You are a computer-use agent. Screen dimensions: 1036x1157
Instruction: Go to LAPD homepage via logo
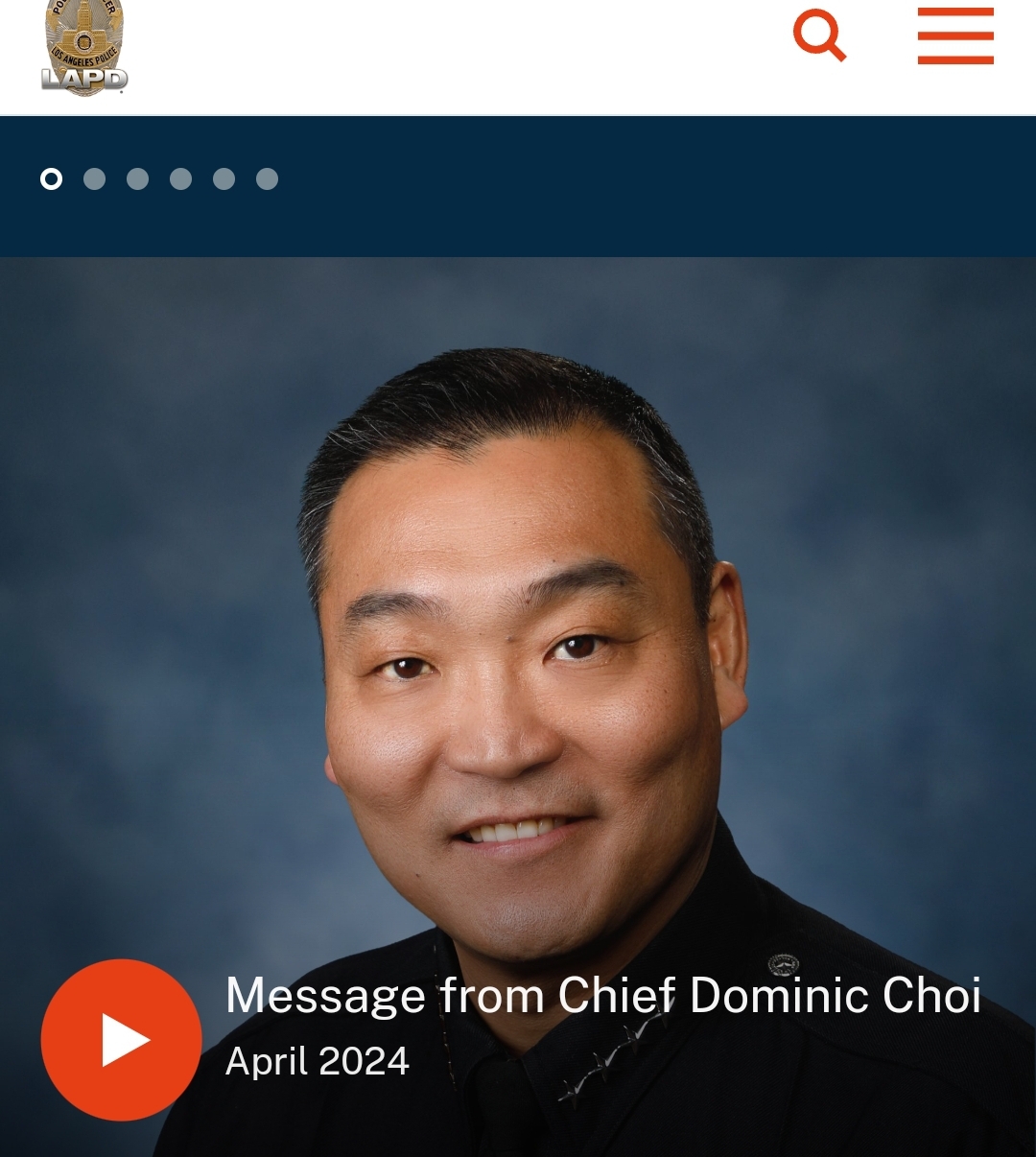point(84,48)
